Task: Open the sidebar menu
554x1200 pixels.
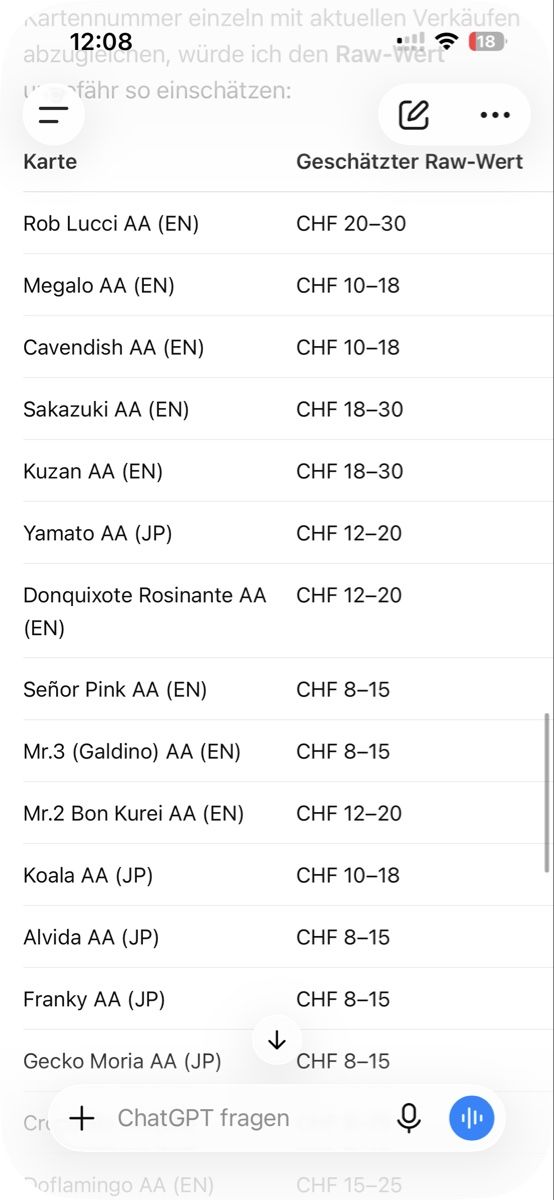Action: pos(53,114)
